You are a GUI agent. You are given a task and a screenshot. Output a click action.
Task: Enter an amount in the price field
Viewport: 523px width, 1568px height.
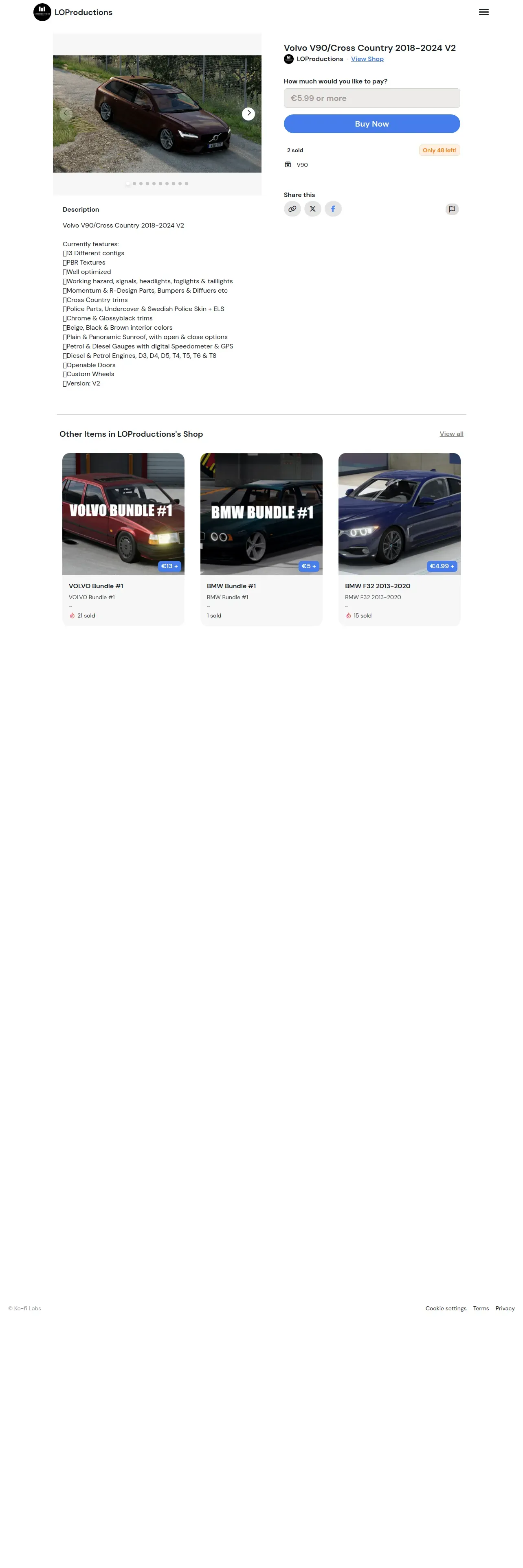click(x=371, y=98)
